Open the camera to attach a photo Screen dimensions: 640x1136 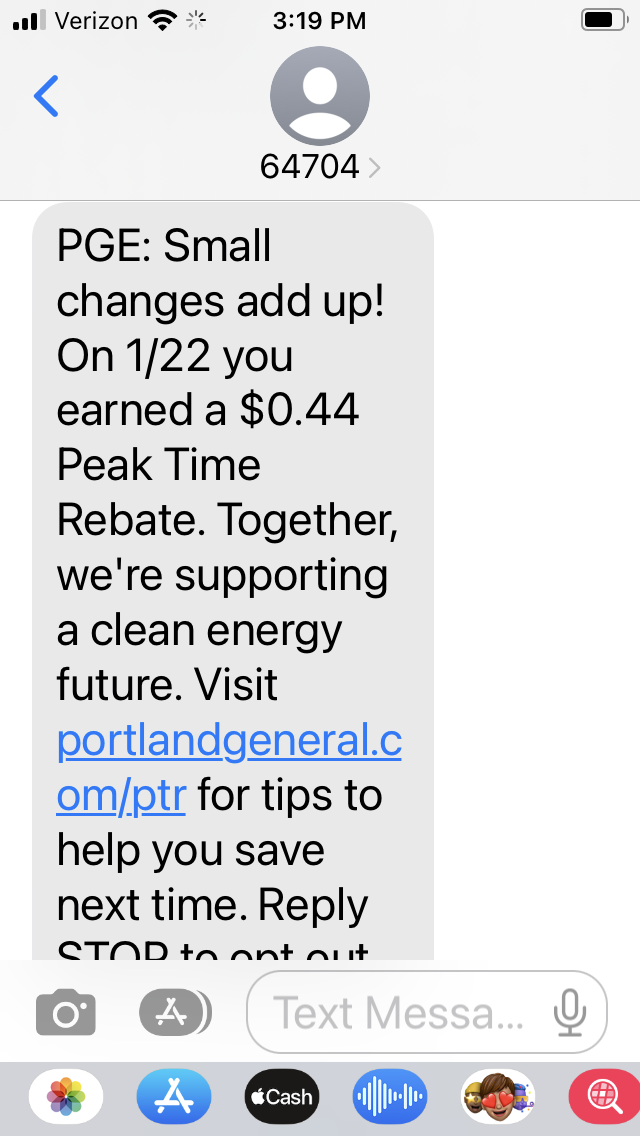click(66, 1014)
